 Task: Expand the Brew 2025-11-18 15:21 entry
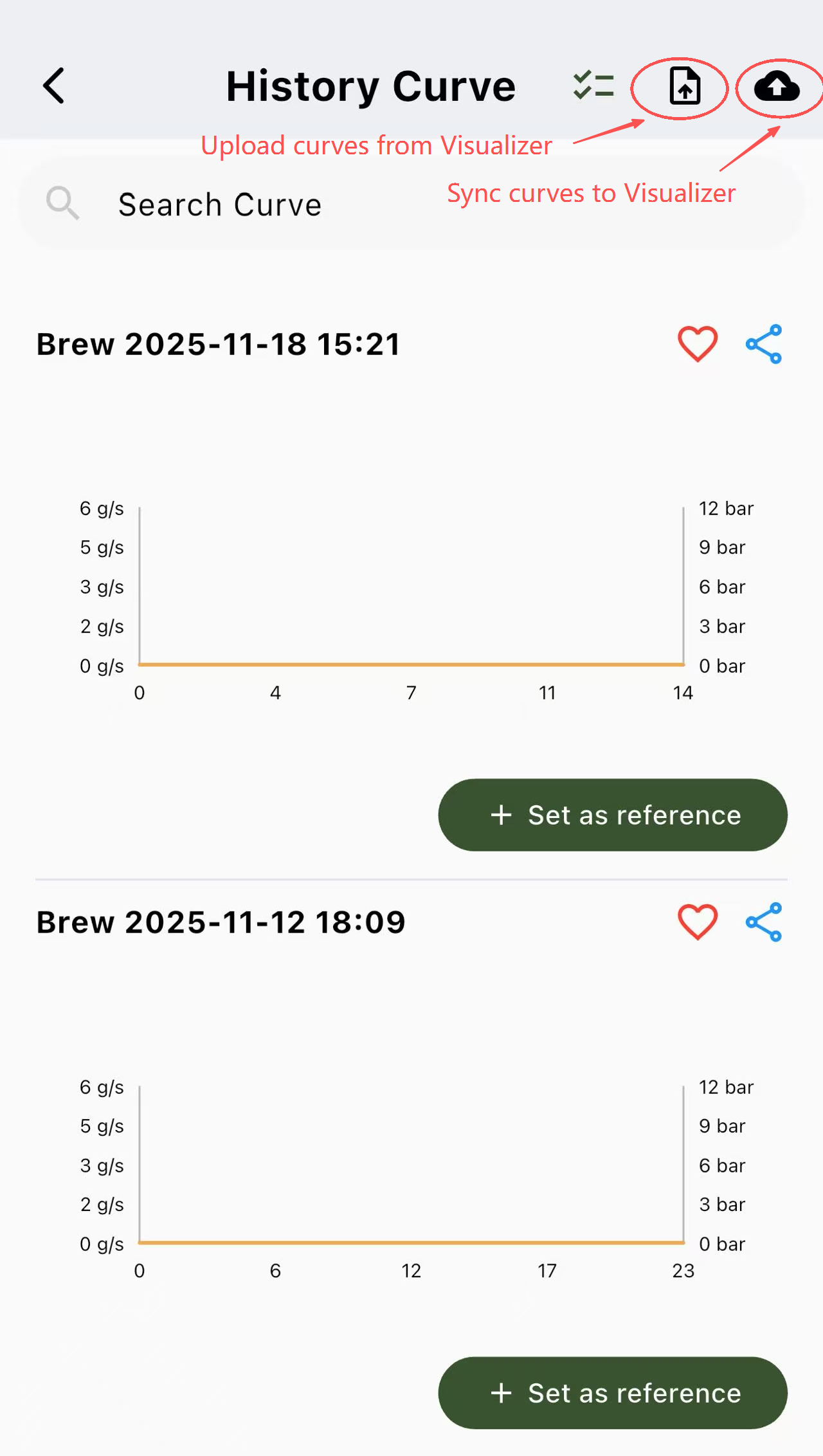click(219, 343)
